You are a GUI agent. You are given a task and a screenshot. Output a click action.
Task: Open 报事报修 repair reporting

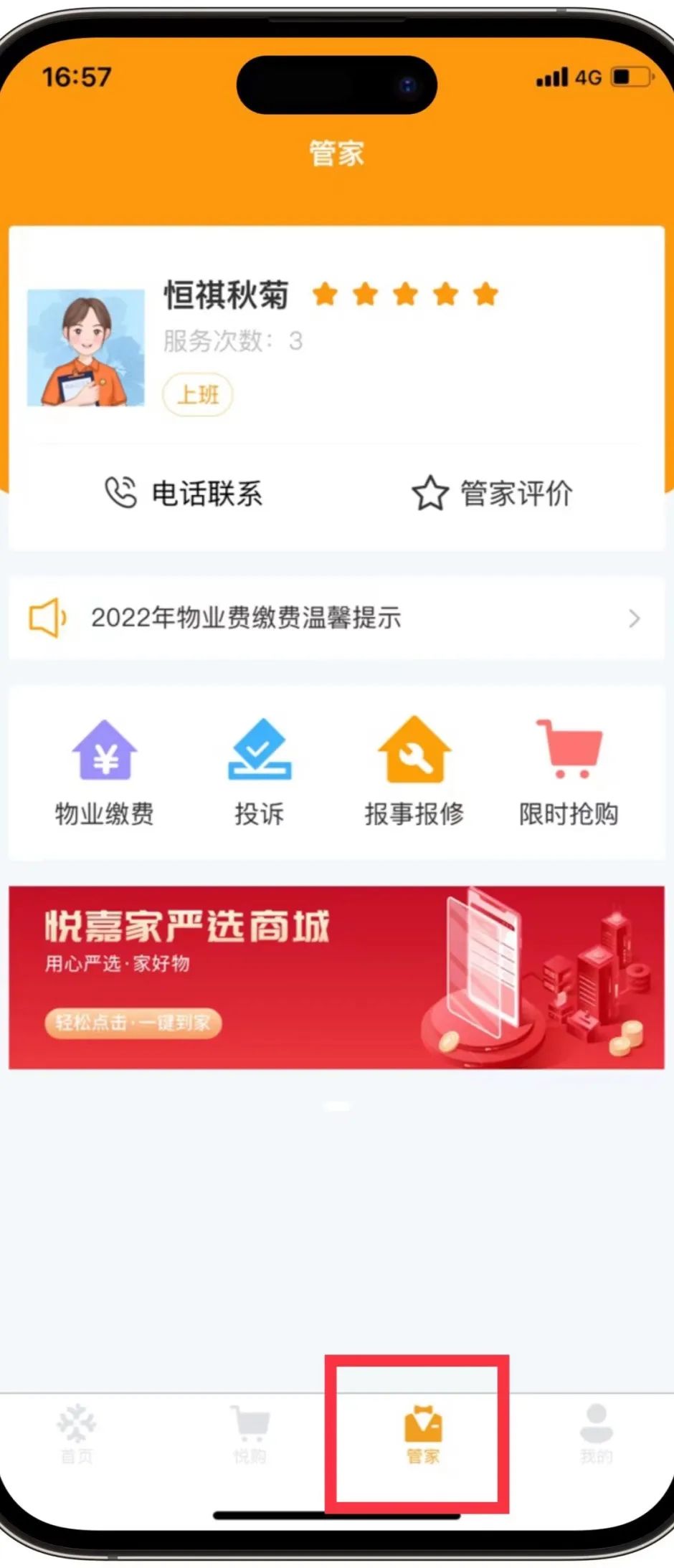click(414, 772)
